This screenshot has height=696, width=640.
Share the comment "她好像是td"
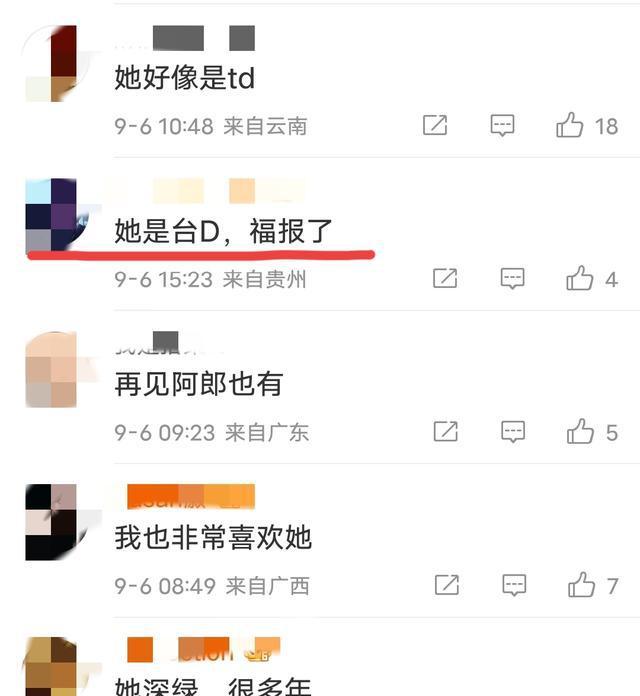coord(435,125)
